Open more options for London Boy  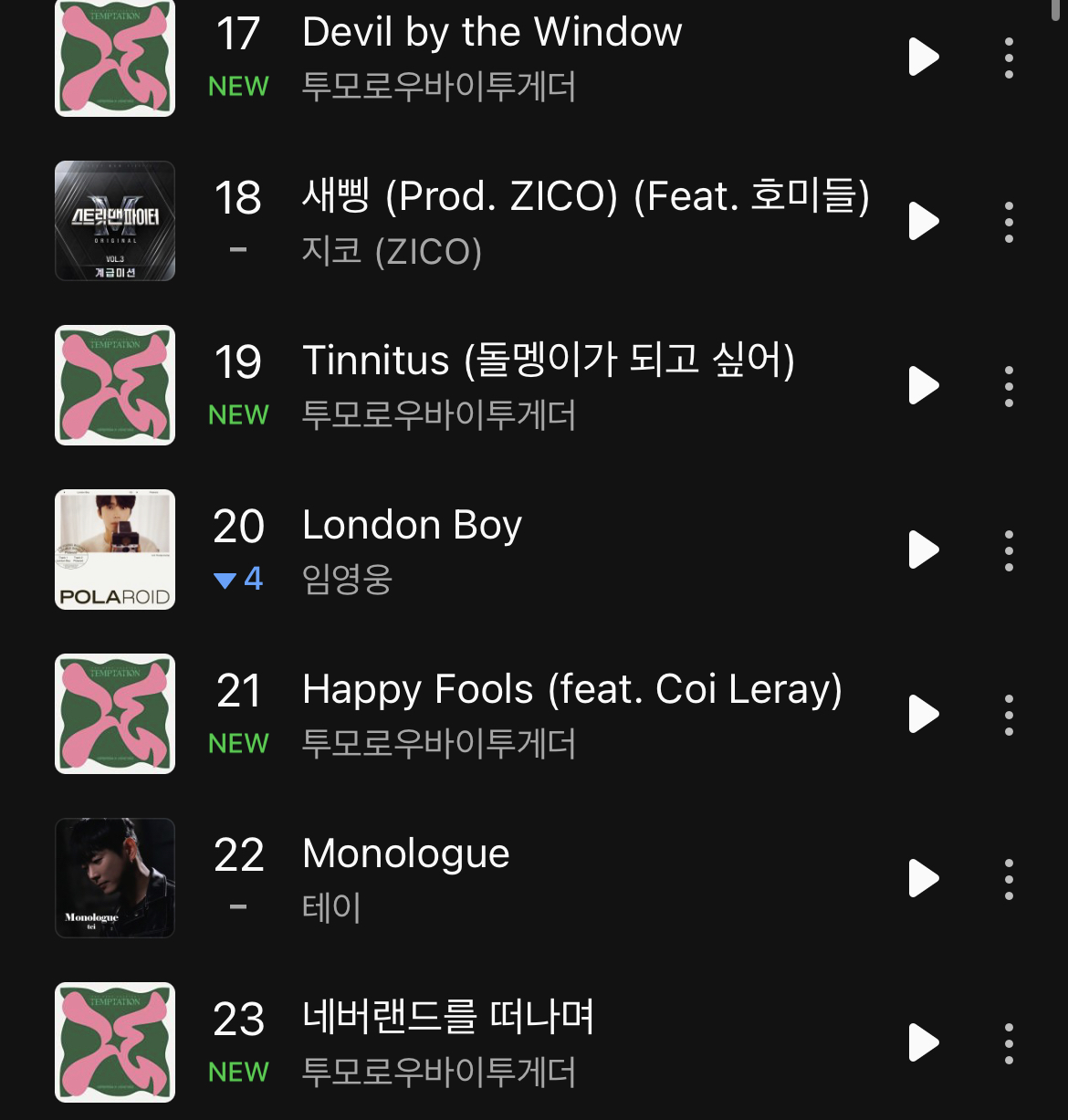pyautogui.click(x=1009, y=550)
